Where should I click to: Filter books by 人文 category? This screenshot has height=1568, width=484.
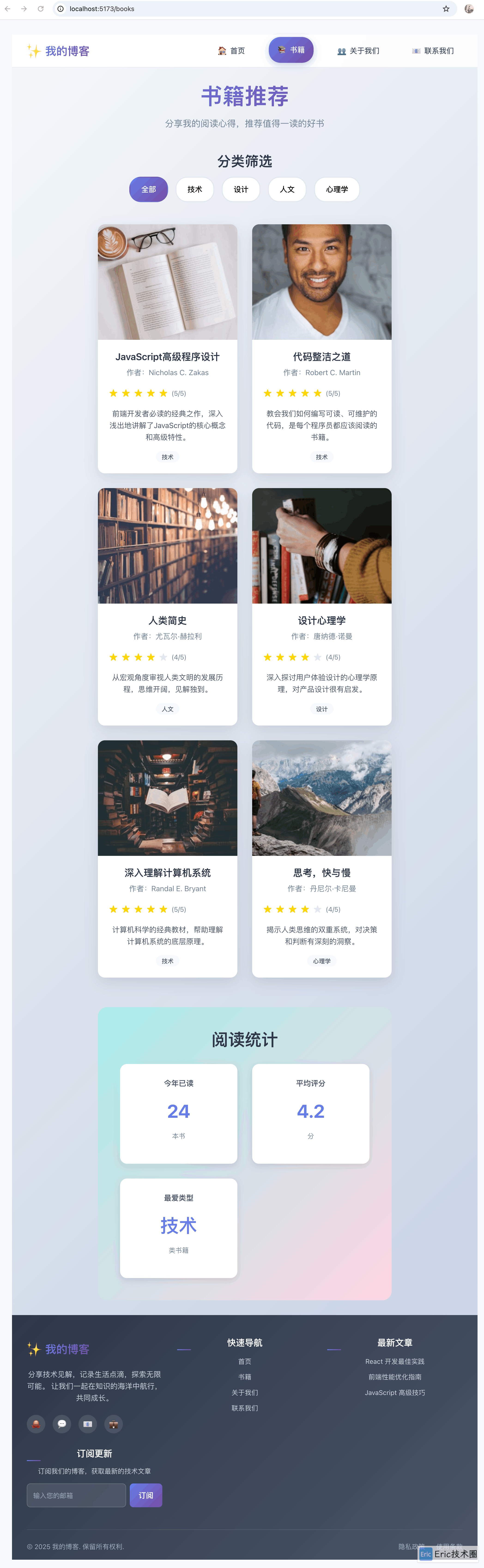pos(287,189)
